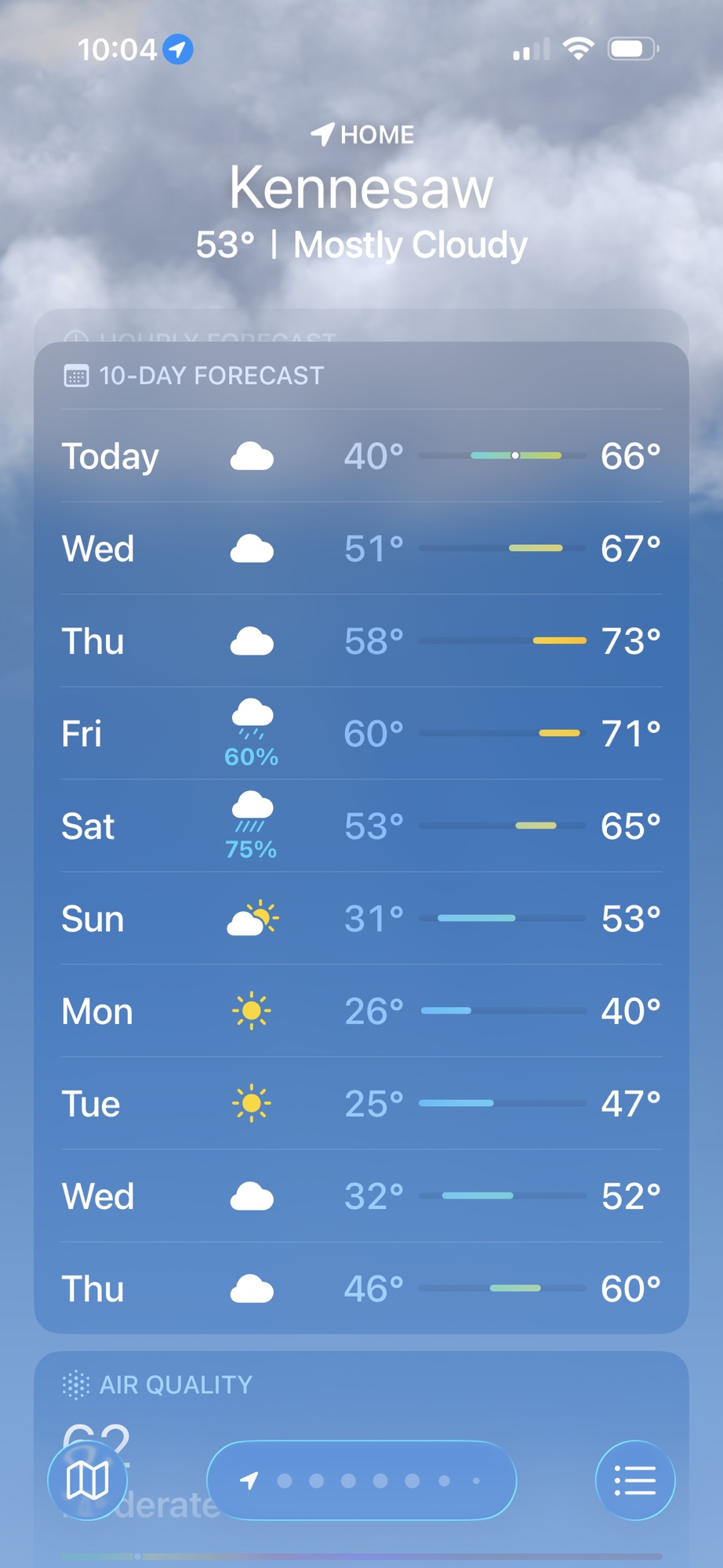Open Monday's sunny forecast row
The height and width of the screenshot is (1568, 723).
pos(361,1011)
